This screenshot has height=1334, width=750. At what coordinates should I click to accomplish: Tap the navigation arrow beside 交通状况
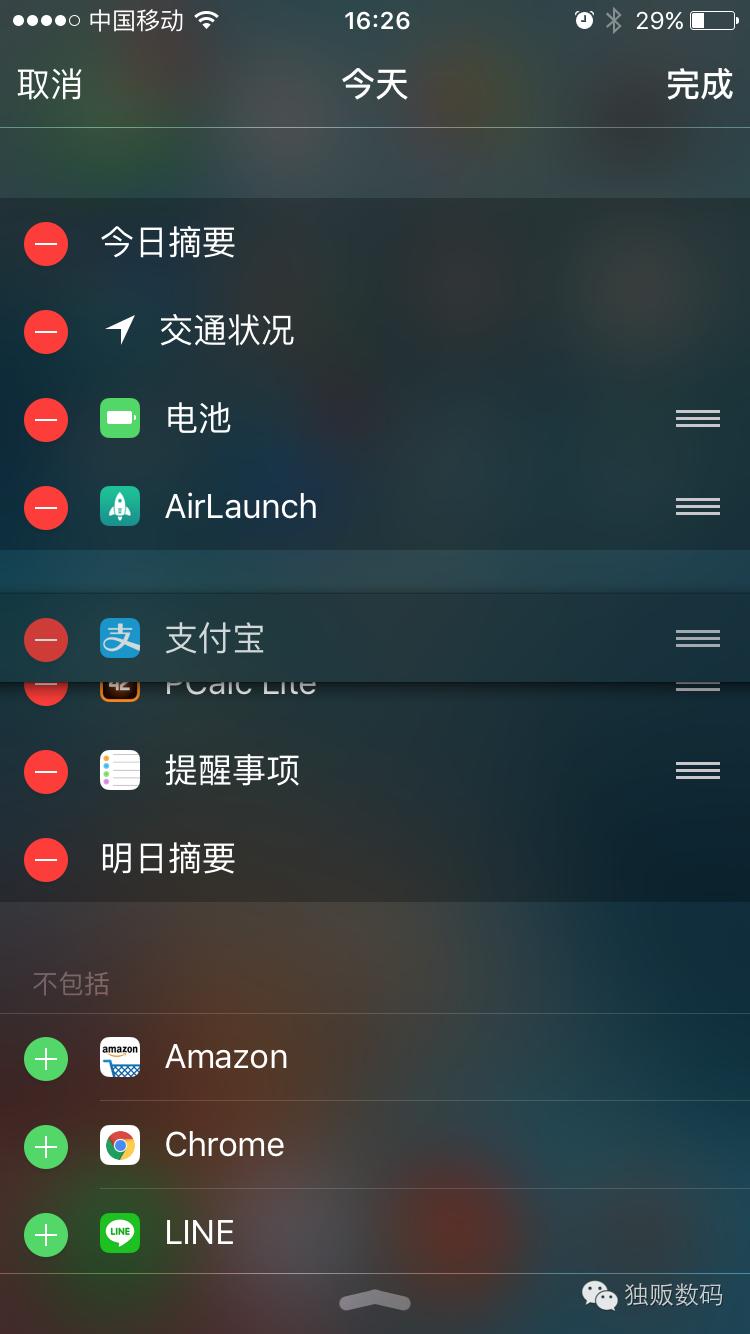click(x=119, y=331)
